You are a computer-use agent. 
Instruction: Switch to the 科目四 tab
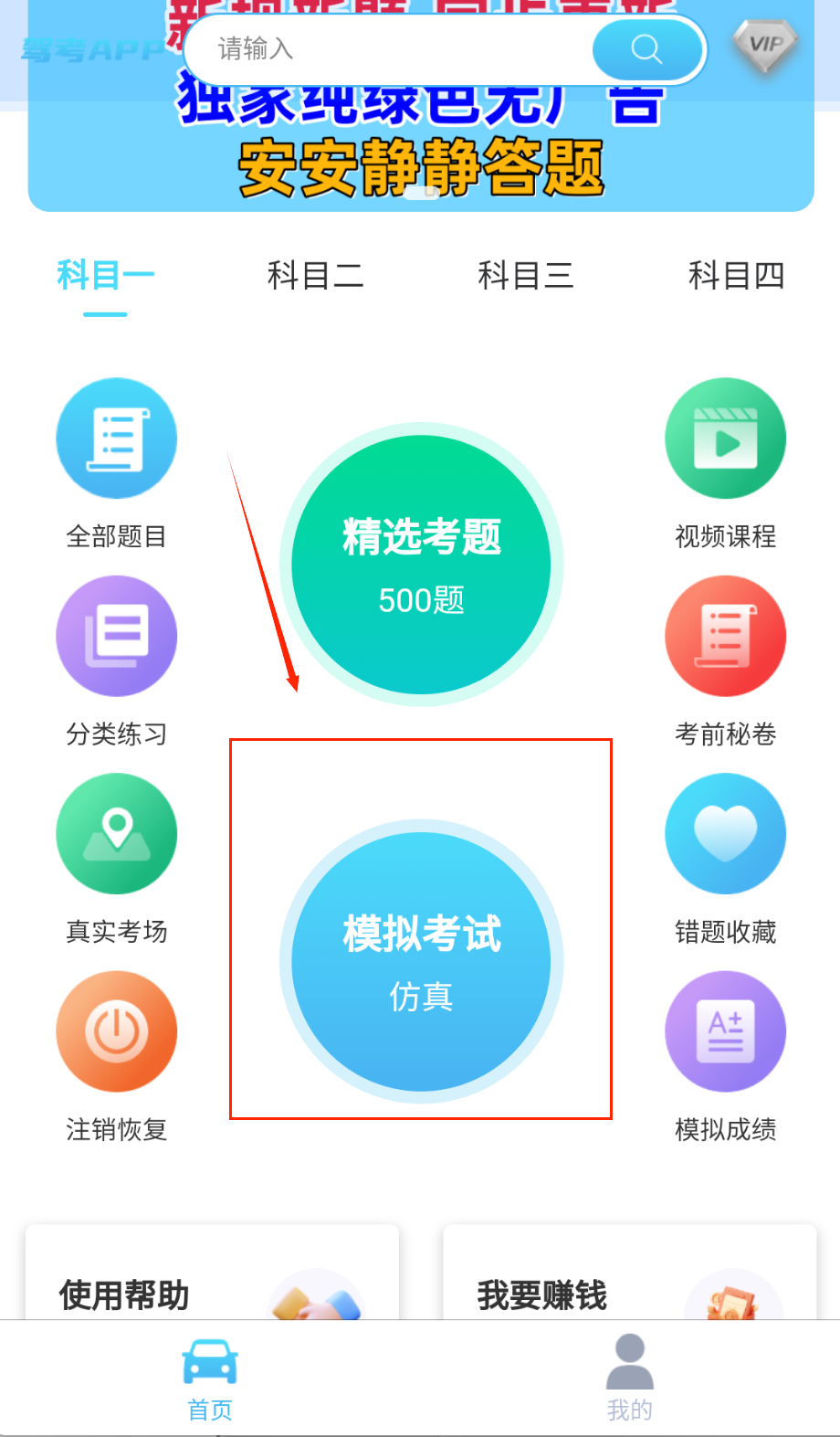coord(736,275)
